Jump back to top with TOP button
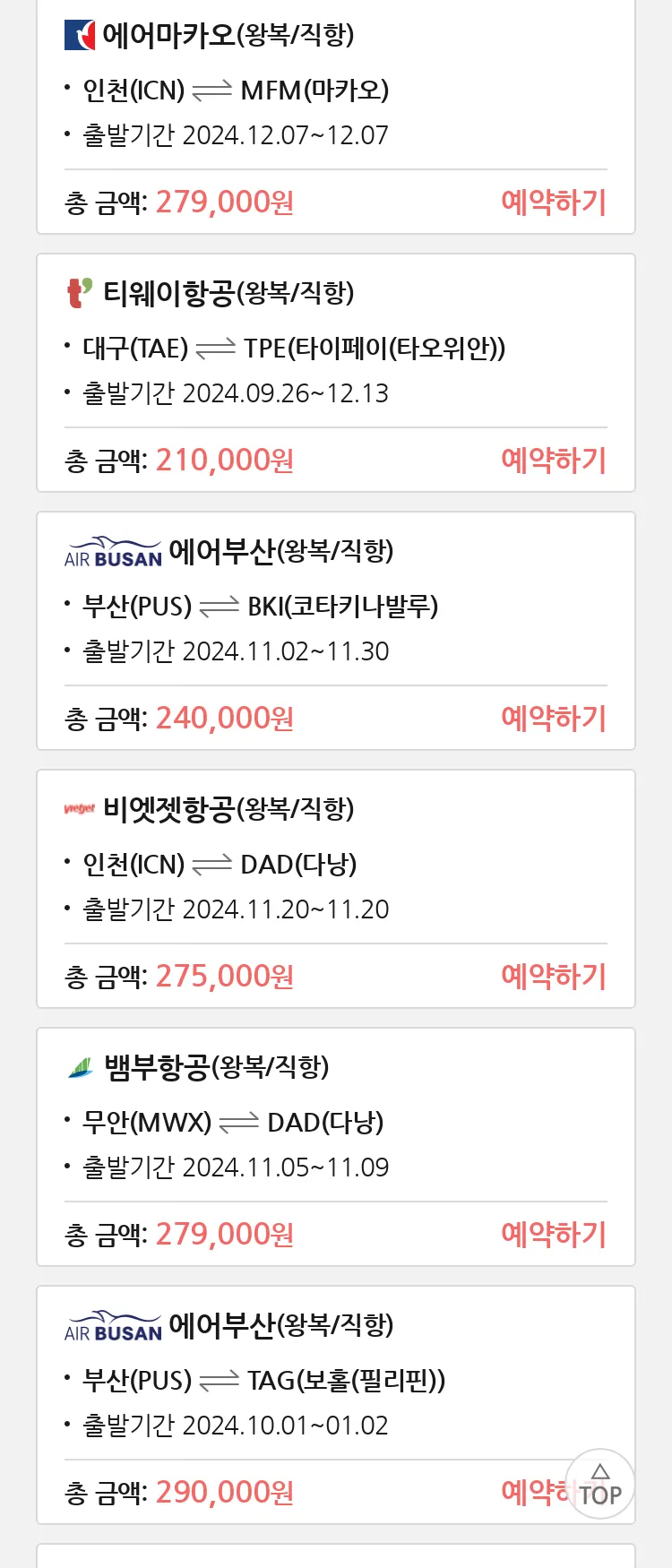Image resolution: width=672 pixels, height=1568 pixels. tap(600, 1485)
